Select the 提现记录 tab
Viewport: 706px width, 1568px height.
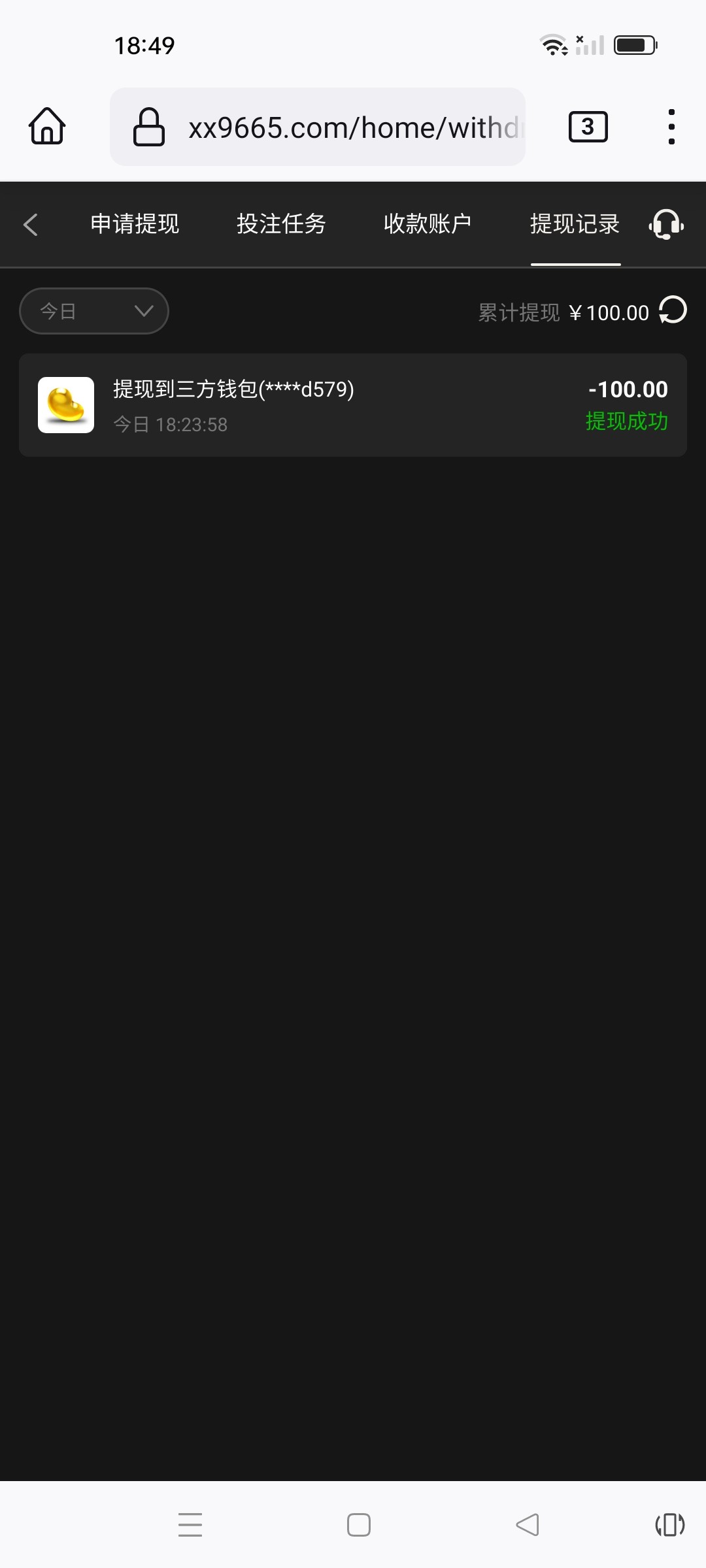coord(575,224)
